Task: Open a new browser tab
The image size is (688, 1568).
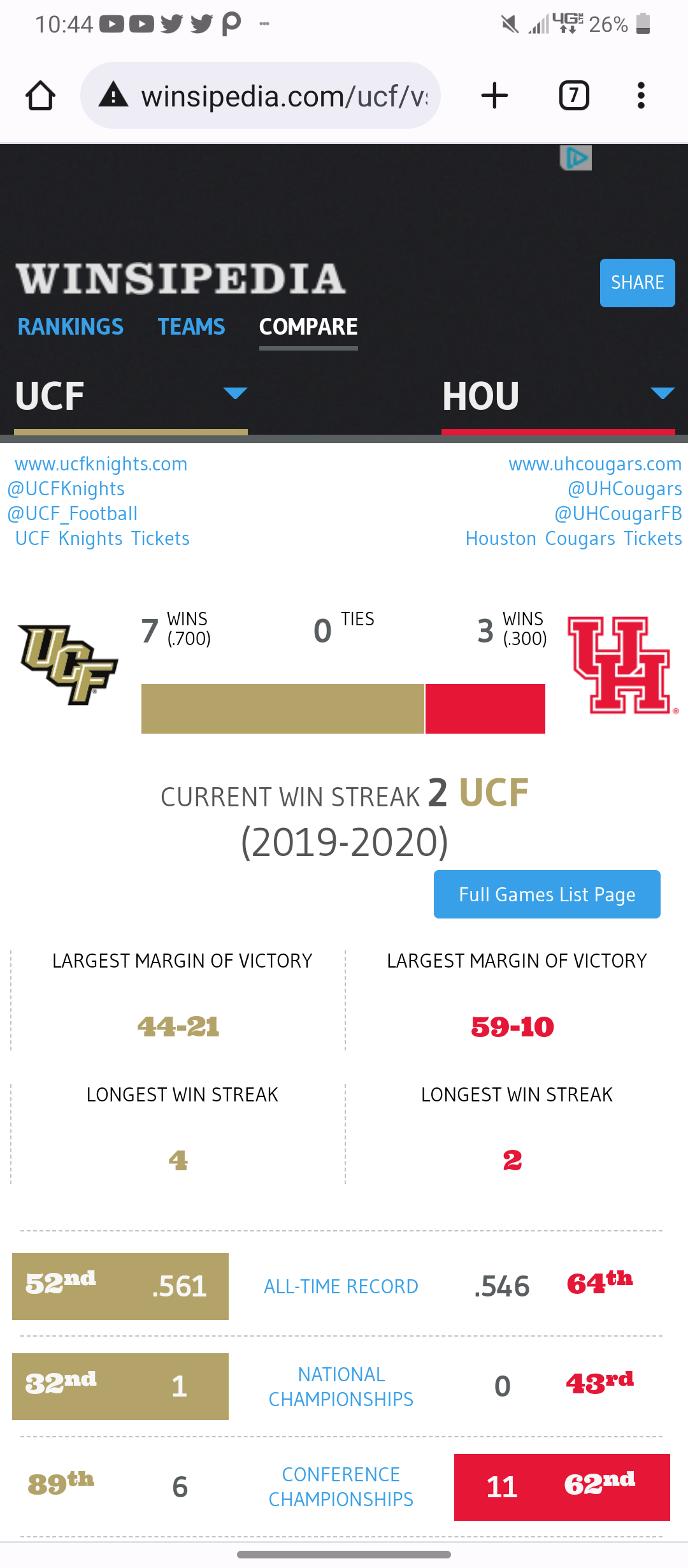Action: coord(494,96)
